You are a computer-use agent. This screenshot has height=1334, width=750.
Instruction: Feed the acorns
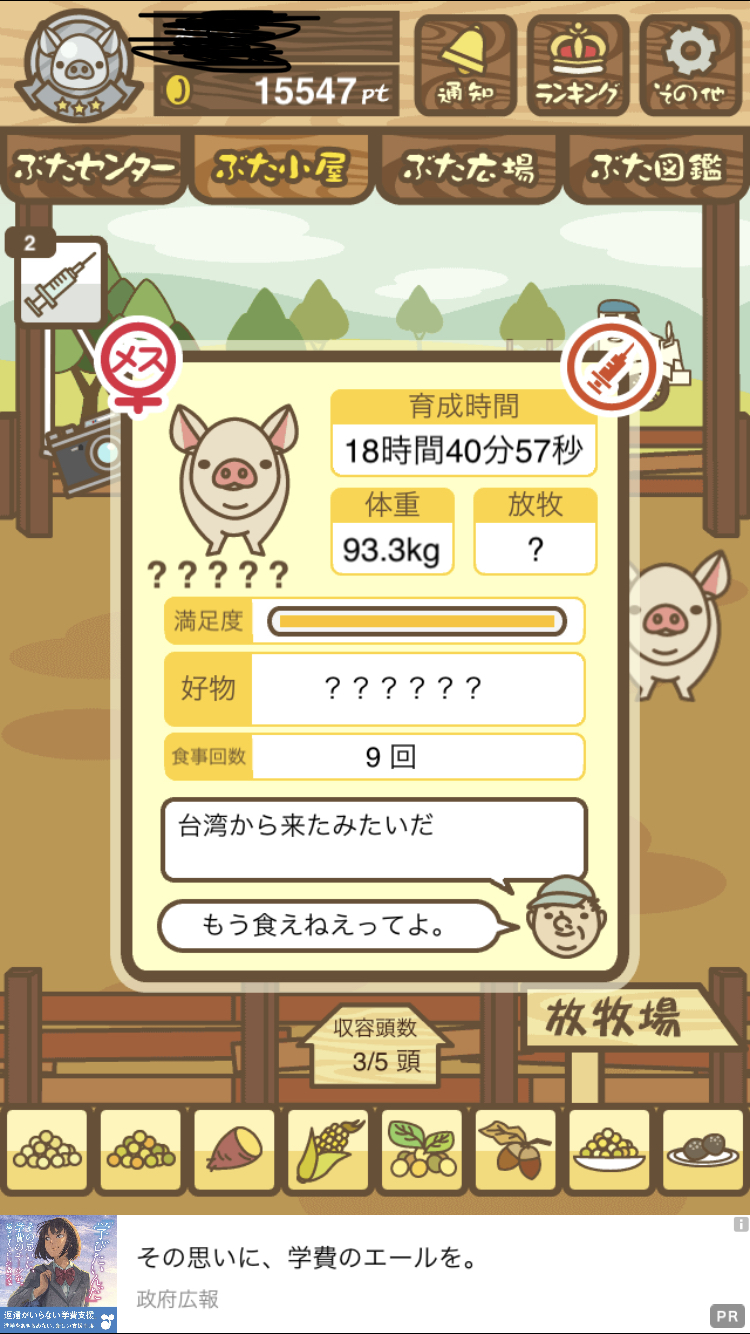[515, 1151]
